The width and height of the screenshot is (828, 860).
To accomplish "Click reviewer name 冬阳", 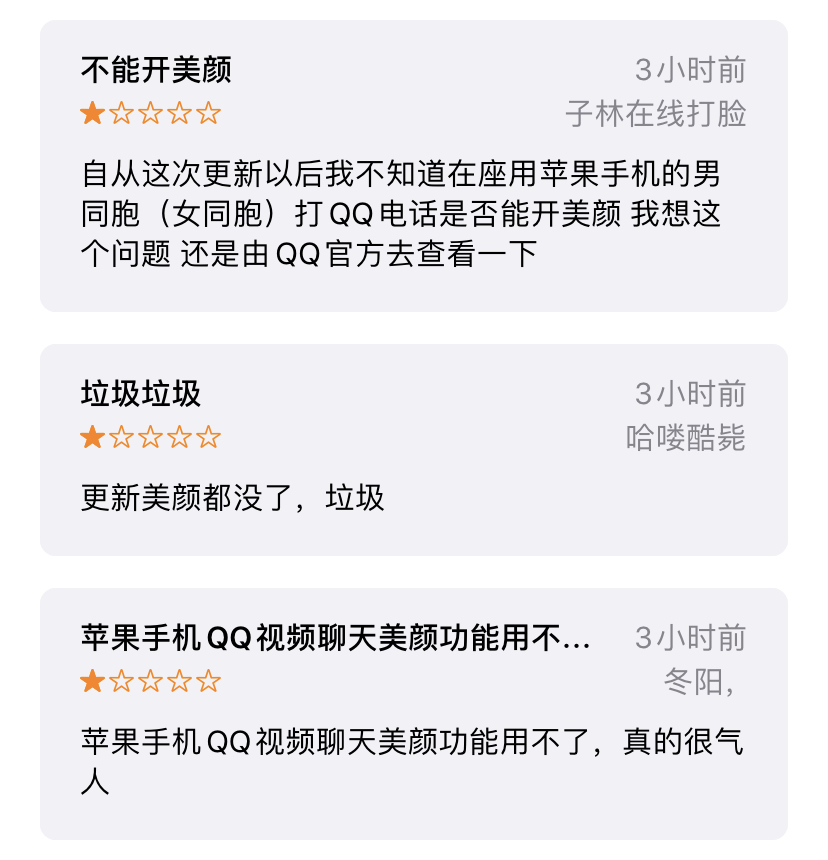I will [713, 683].
